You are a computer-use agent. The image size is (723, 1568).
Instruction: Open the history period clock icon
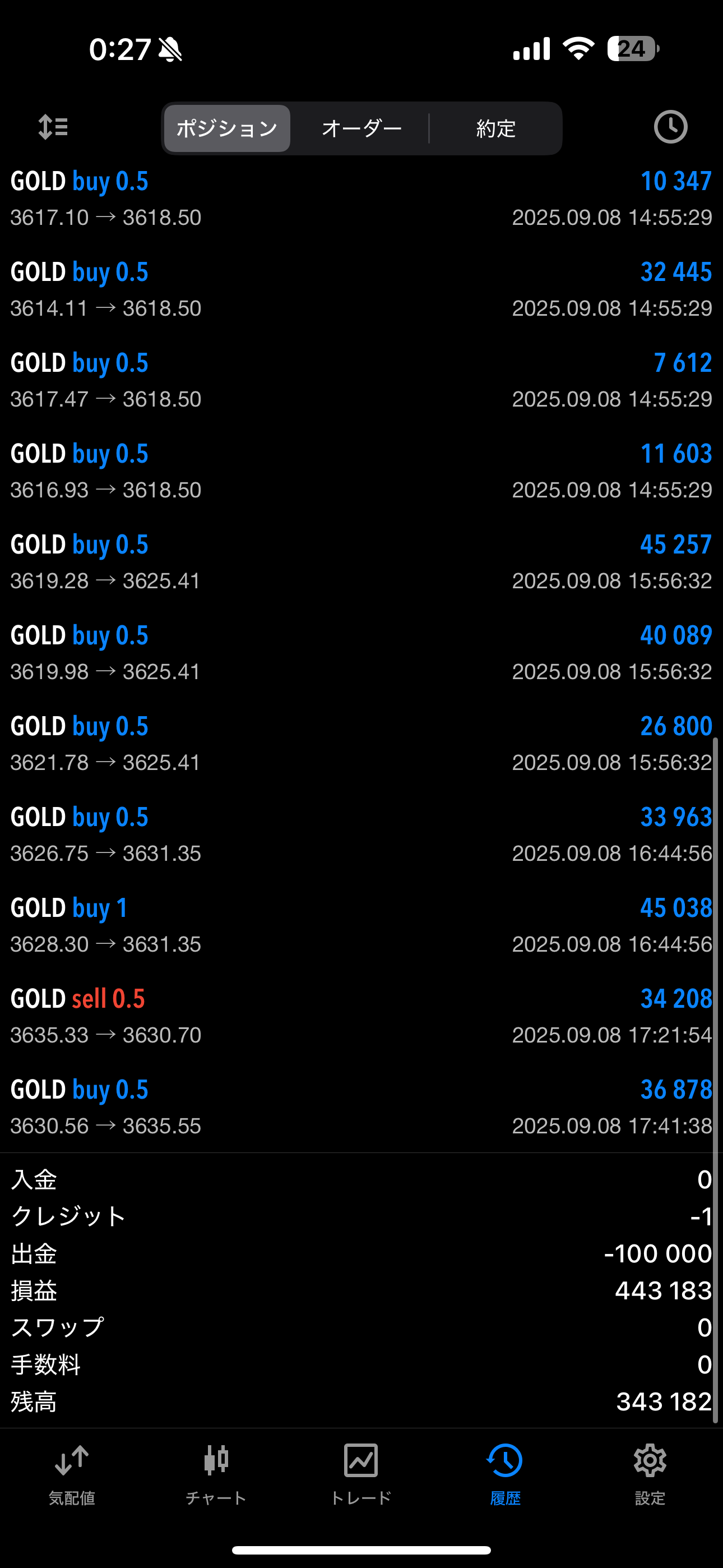pyautogui.click(x=671, y=127)
